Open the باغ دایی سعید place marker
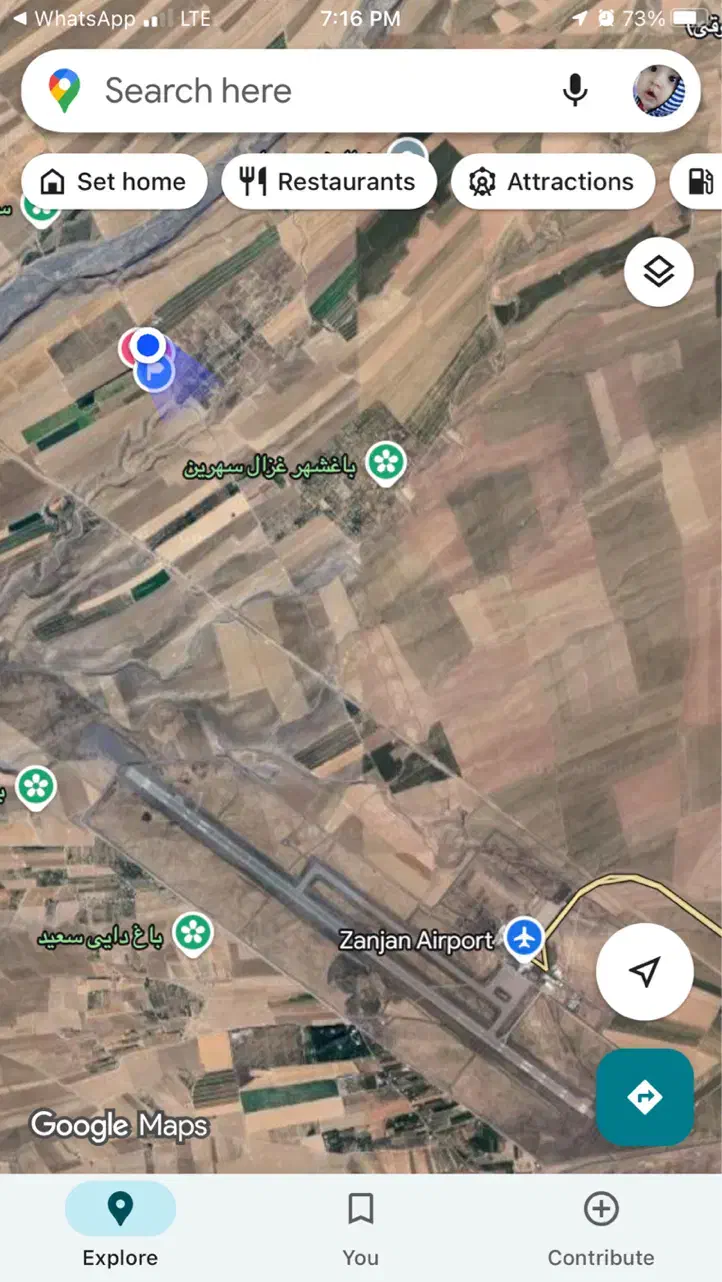Screen dimensions: 722x1282 tap(193, 932)
